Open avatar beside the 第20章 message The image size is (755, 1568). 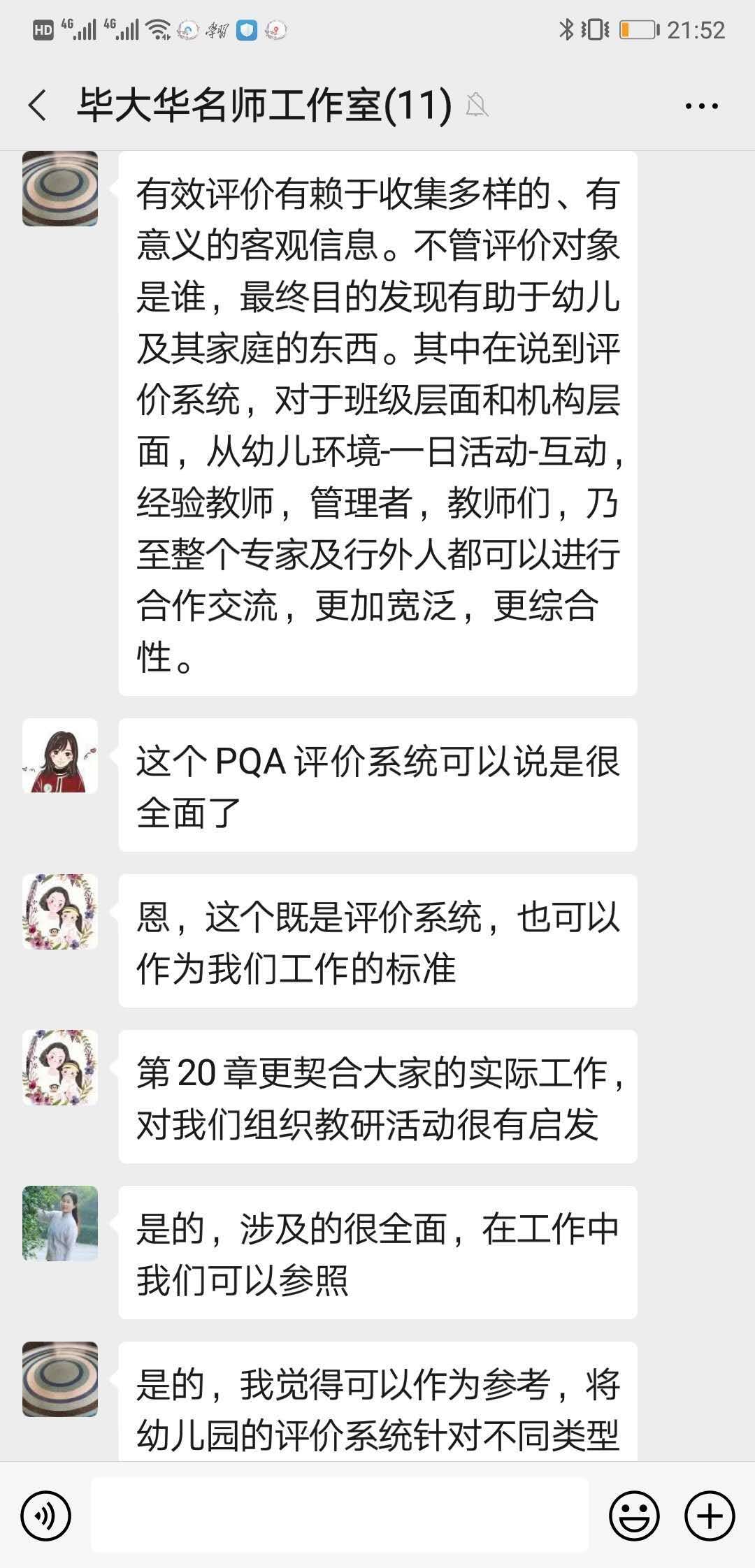click(x=60, y=1068)
